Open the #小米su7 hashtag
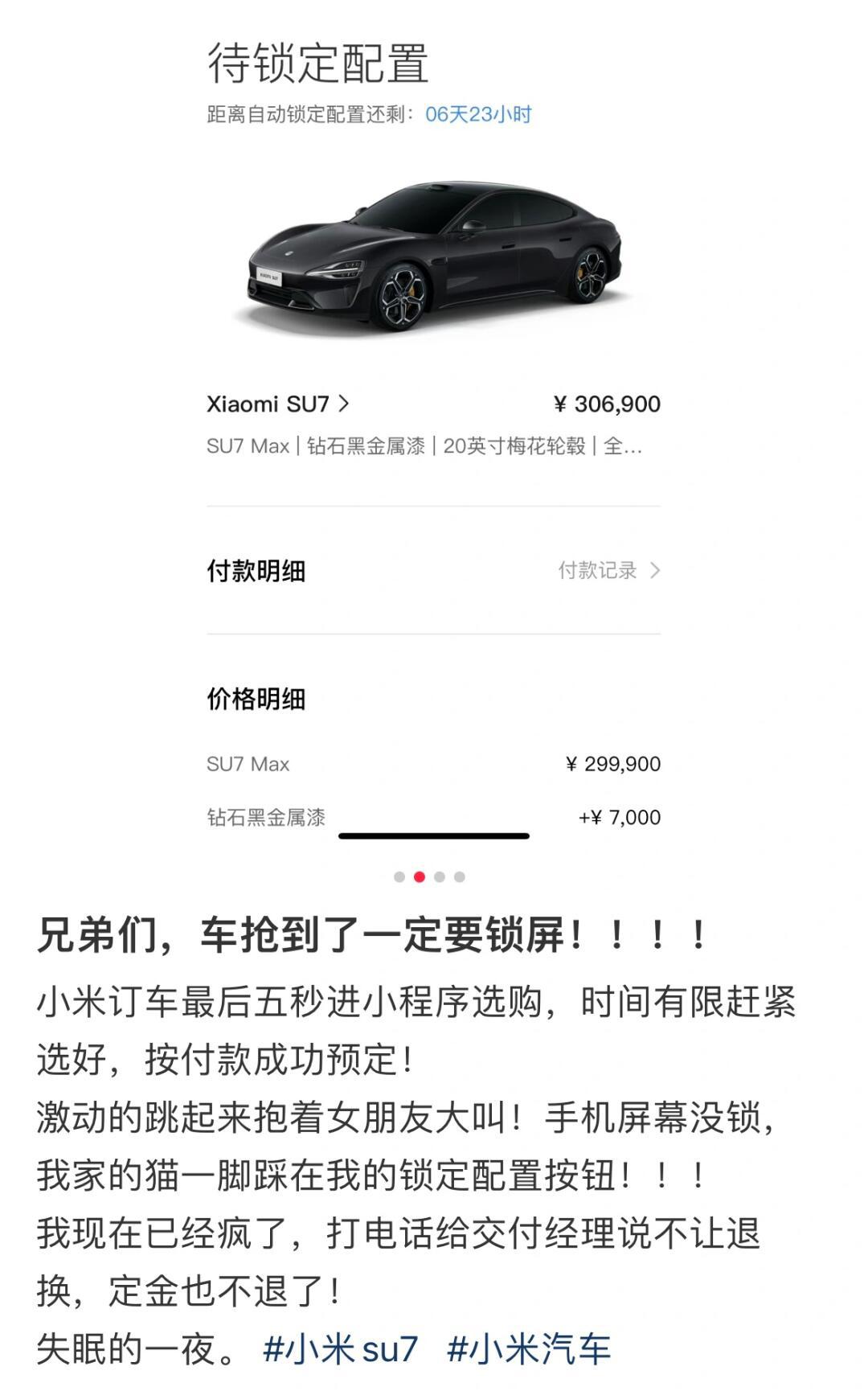This screenshot has width=868, height=1391. coord(341,1348)
